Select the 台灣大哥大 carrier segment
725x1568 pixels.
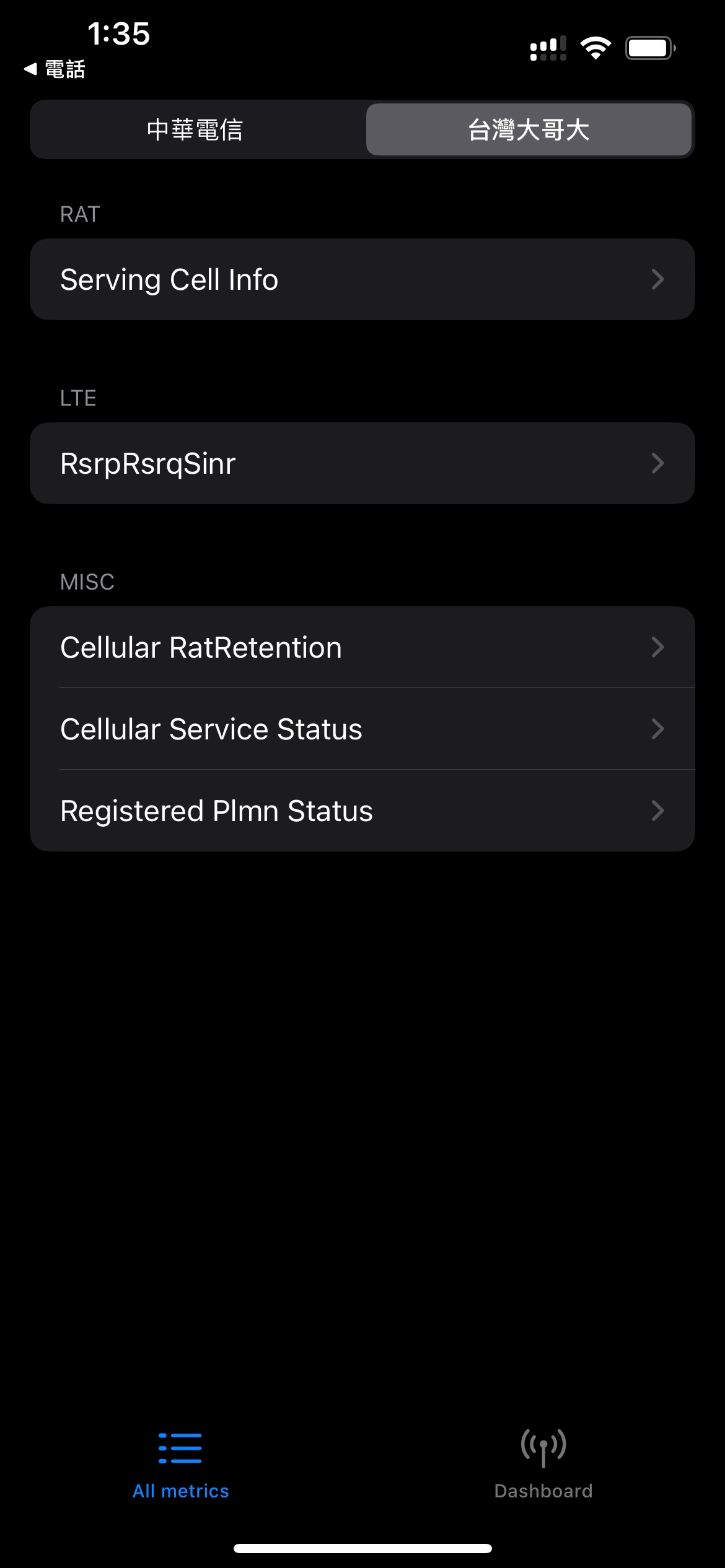click(x=529, y=130)
